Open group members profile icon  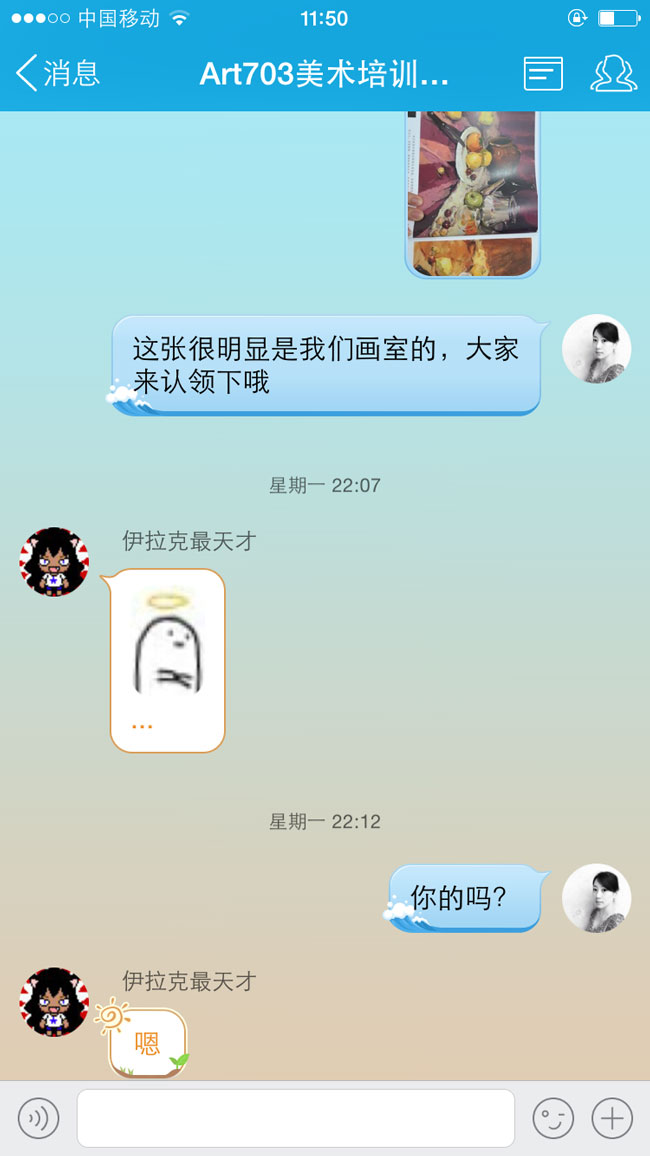coord(613,73)
